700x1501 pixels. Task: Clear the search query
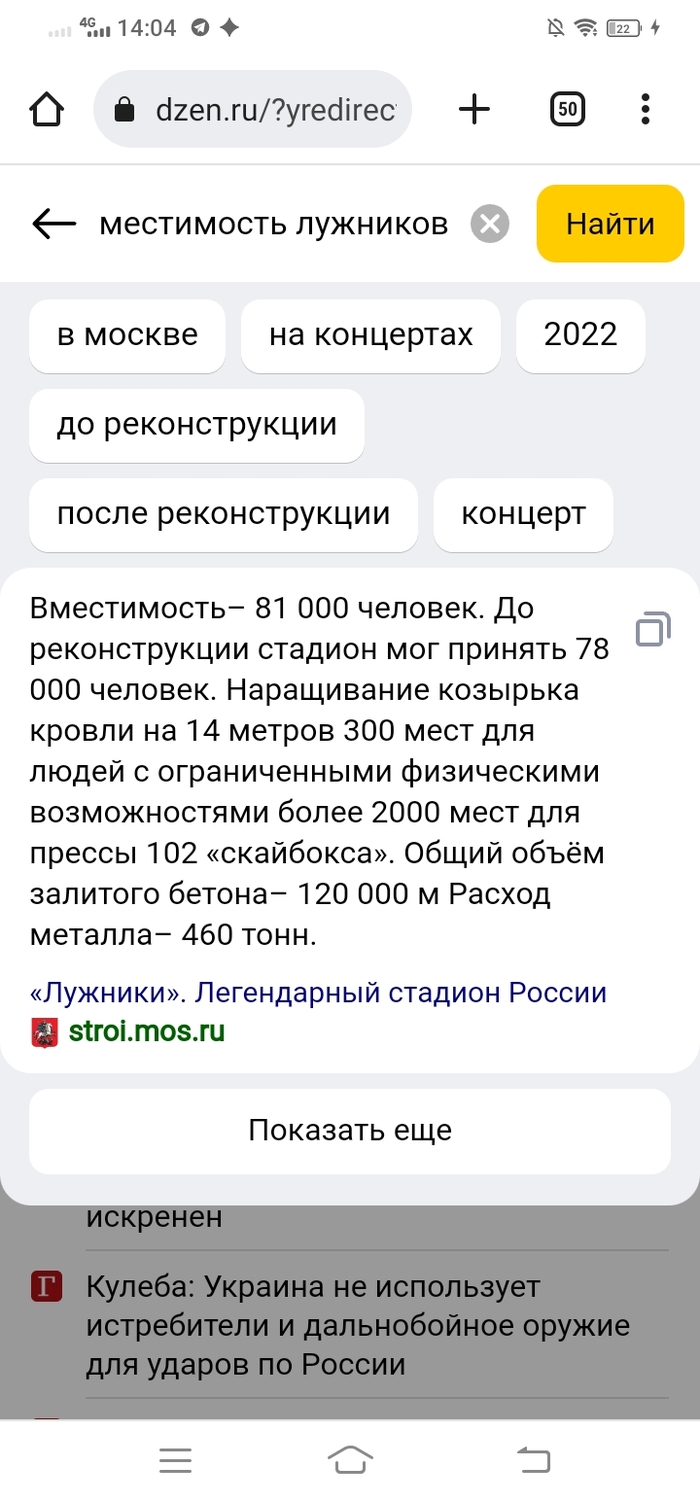pyautogui.click(x=490, y=224)
